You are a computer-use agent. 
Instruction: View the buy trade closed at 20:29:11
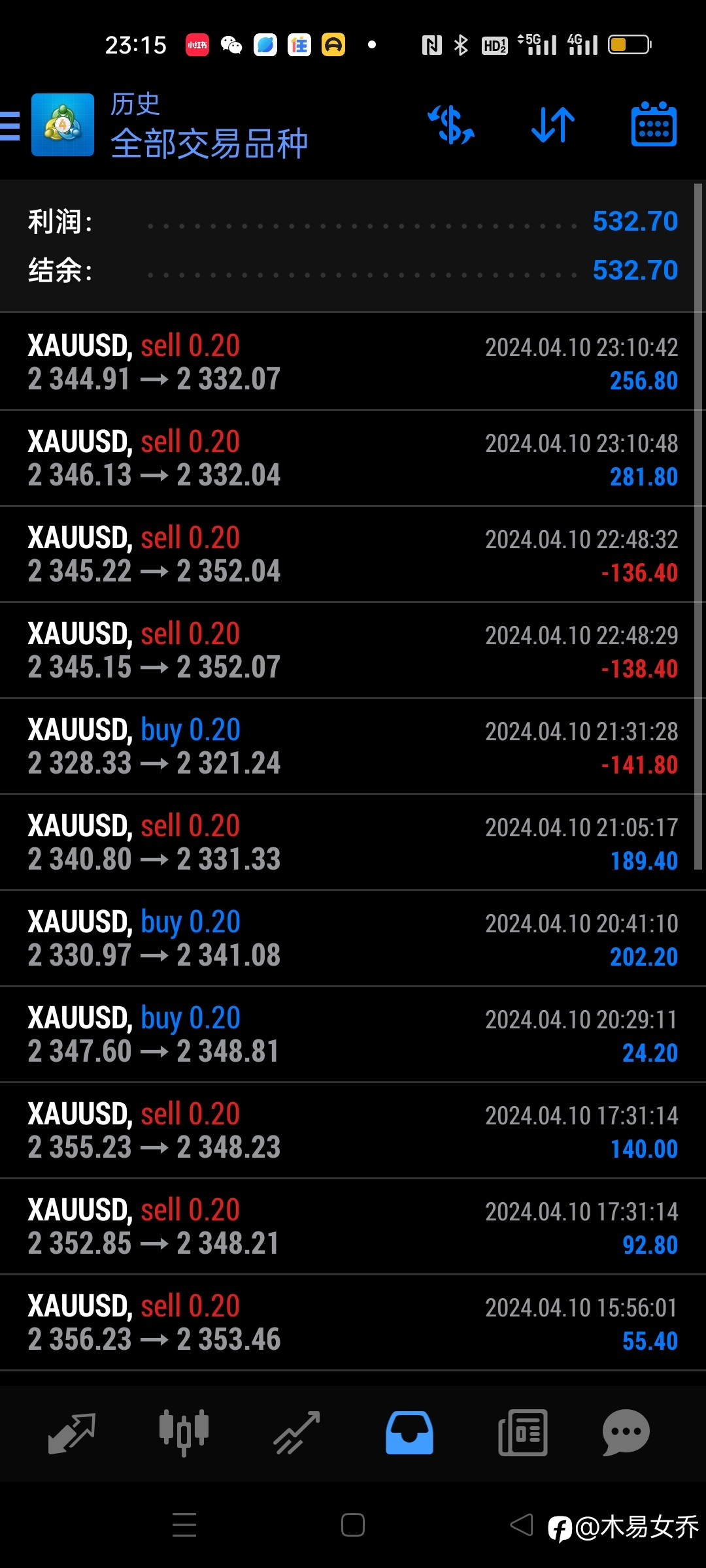tap(353, 1034)
